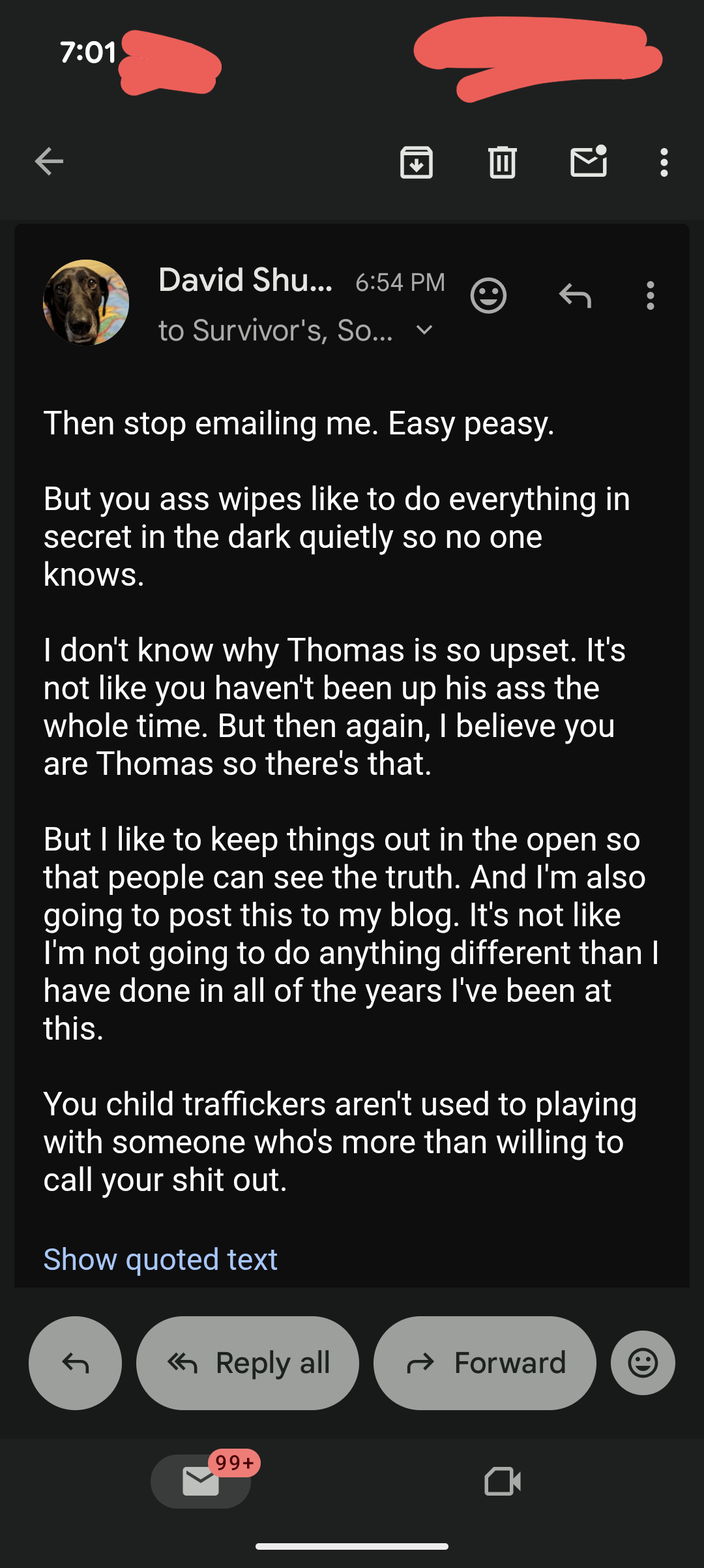Mark this email as unread

589,162
